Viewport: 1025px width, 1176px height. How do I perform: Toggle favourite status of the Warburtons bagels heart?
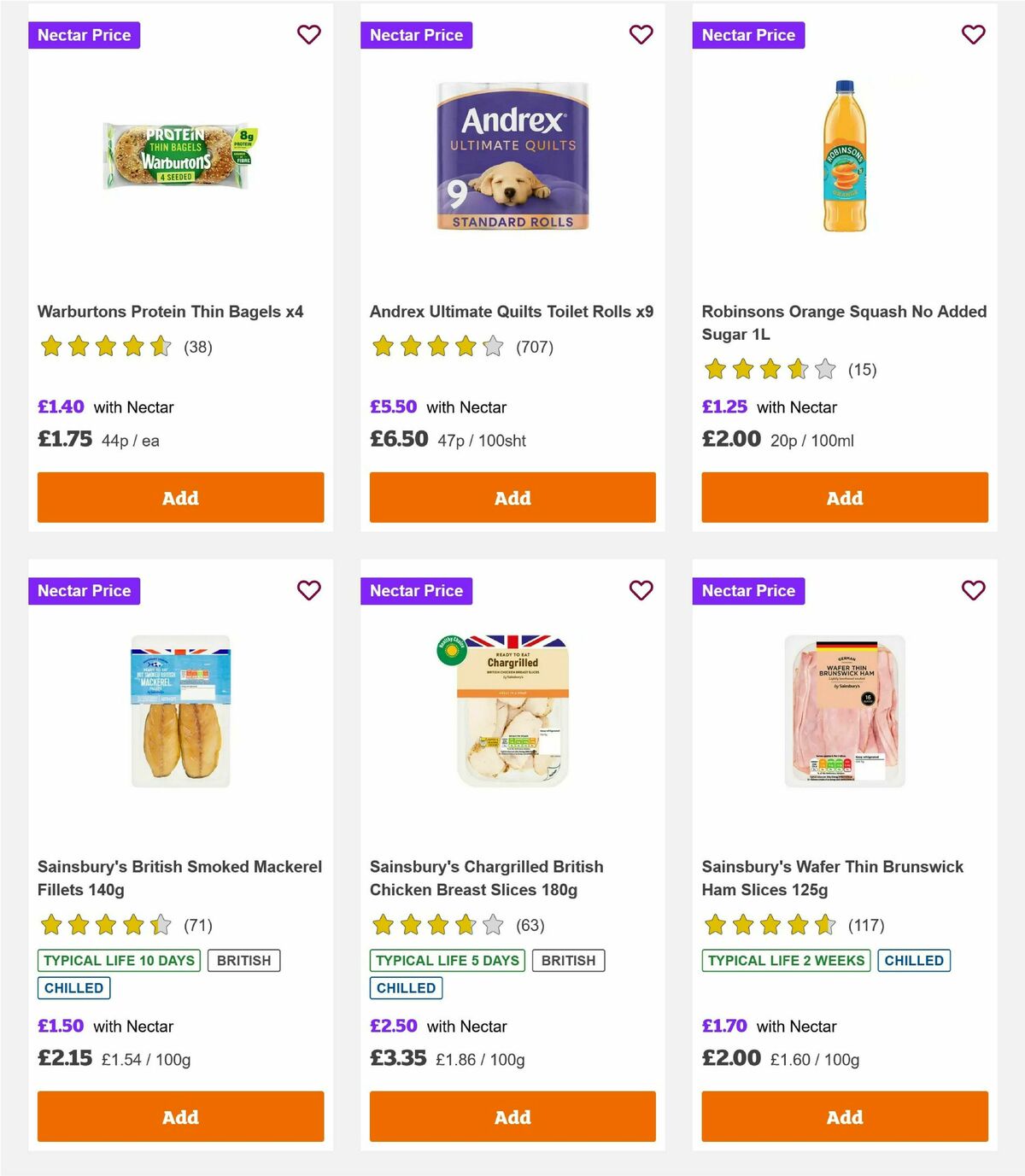308,35
